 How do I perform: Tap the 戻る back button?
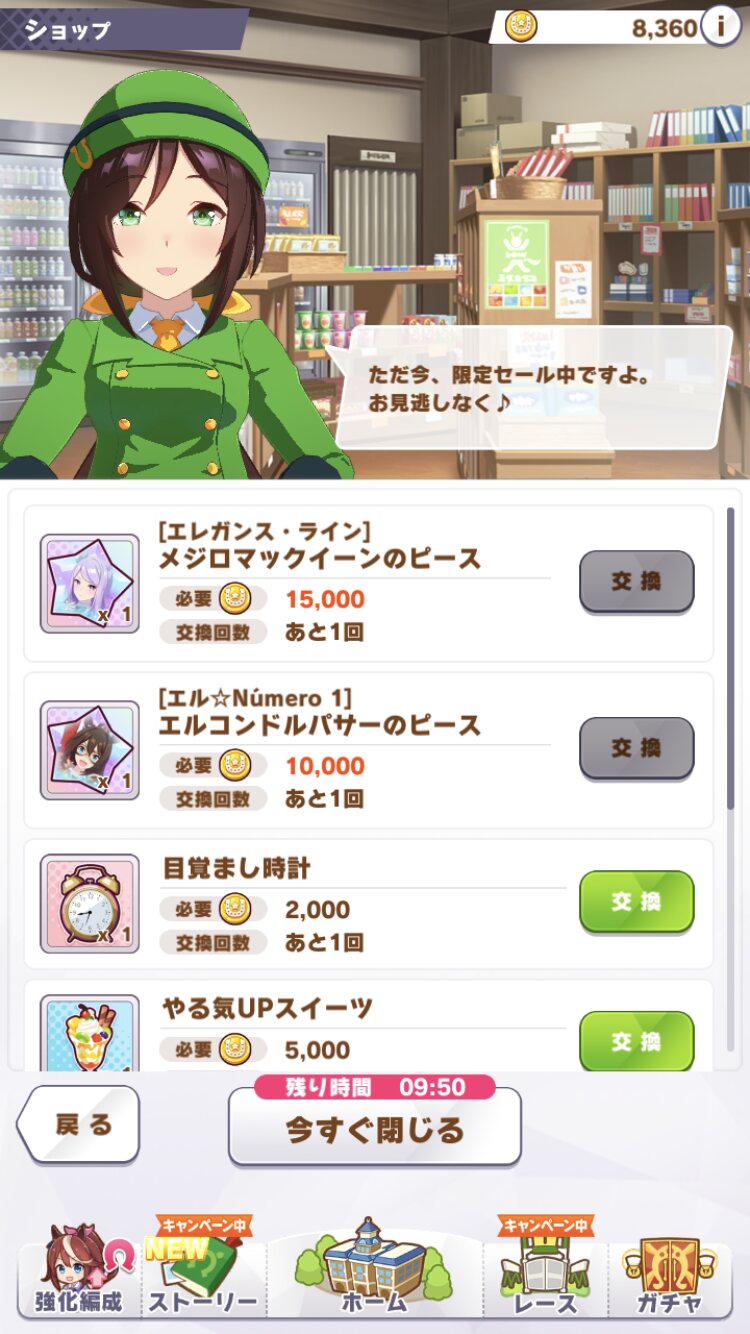[79, 1124]
